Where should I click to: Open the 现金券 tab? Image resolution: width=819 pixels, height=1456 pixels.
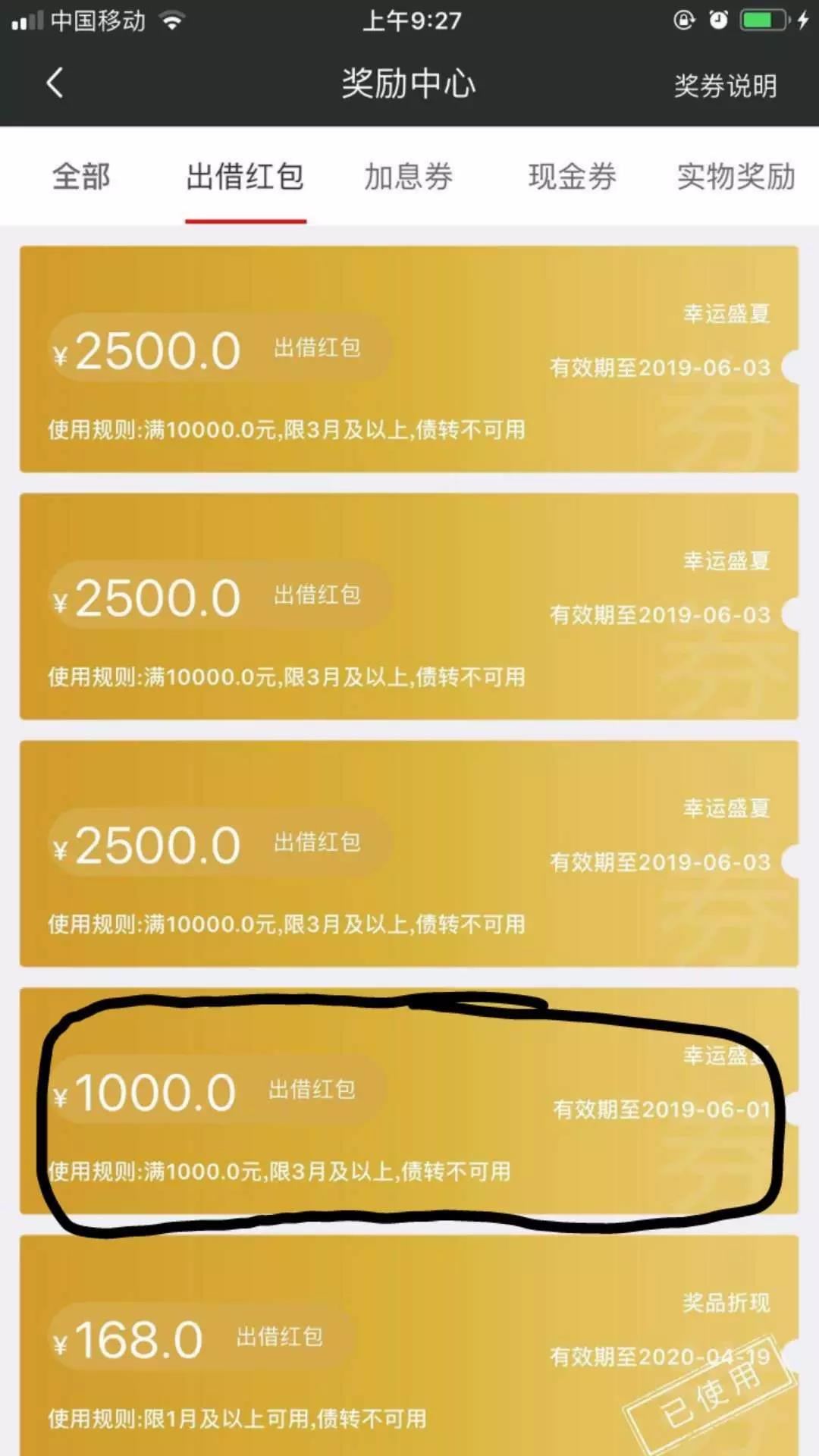(572, 177)
